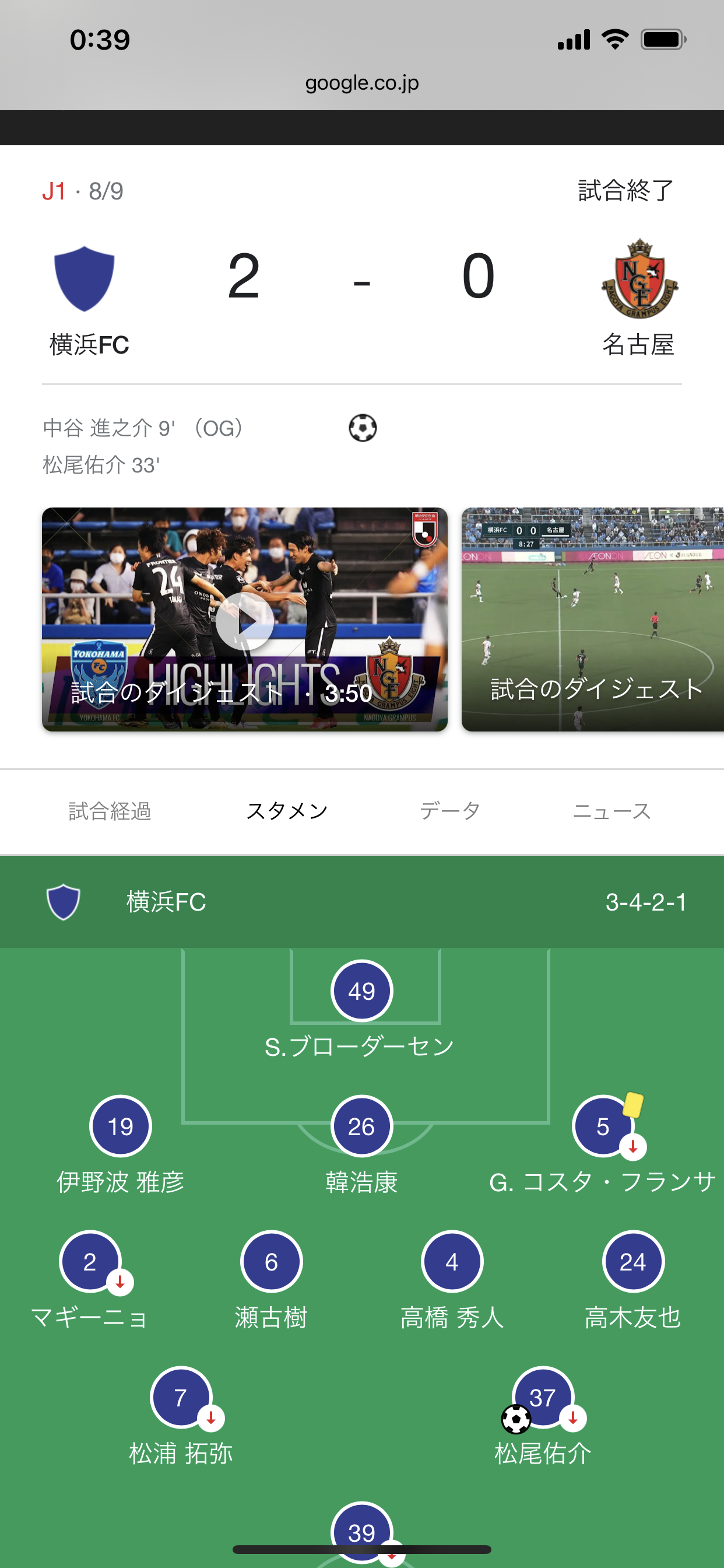View player 伊野波 雅彦 number 19
724x1568 pixels.
121,1126
